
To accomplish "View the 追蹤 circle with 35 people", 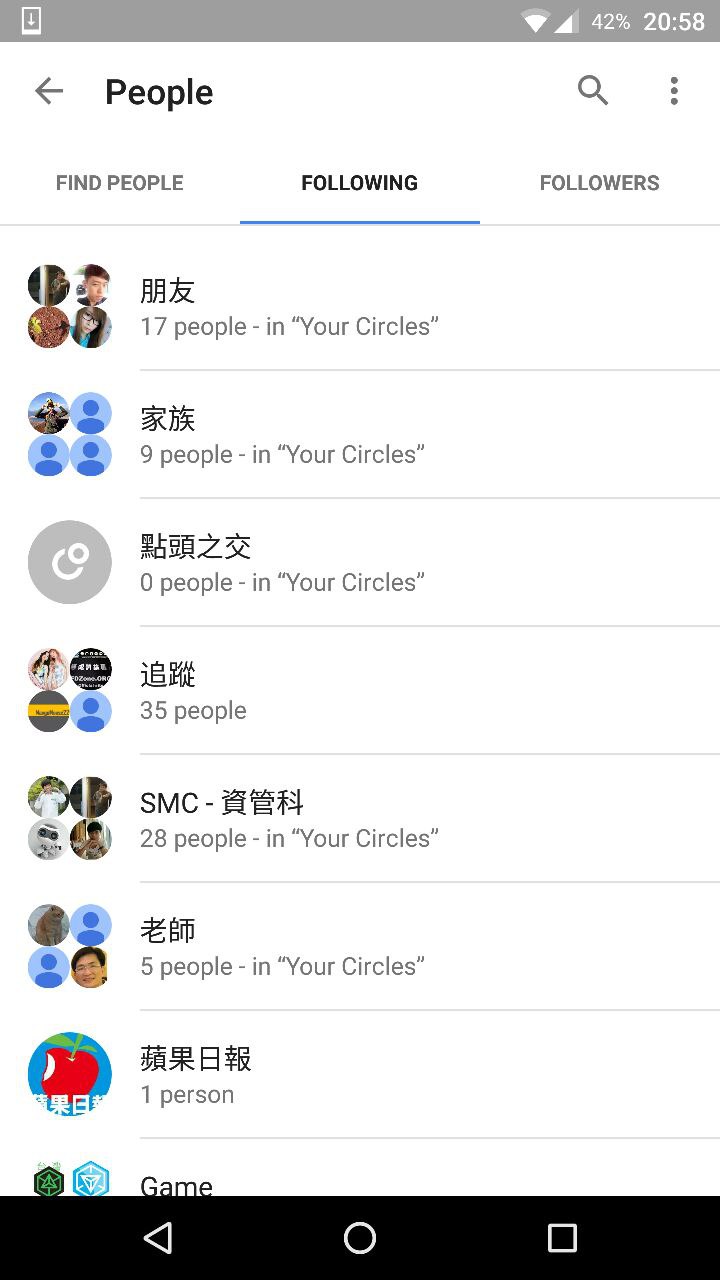I will coord(360,691).
